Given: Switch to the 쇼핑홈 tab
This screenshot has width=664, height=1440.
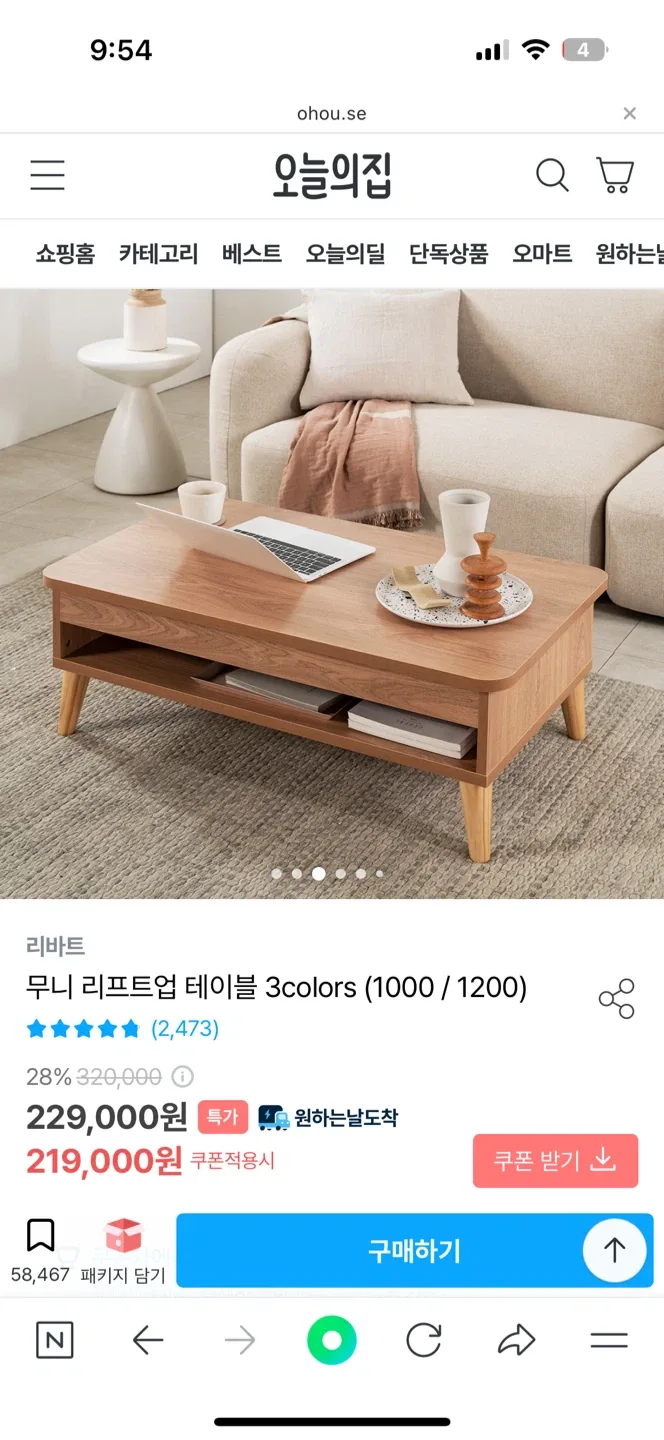Looking at the screenshot, I should (65, 254).
